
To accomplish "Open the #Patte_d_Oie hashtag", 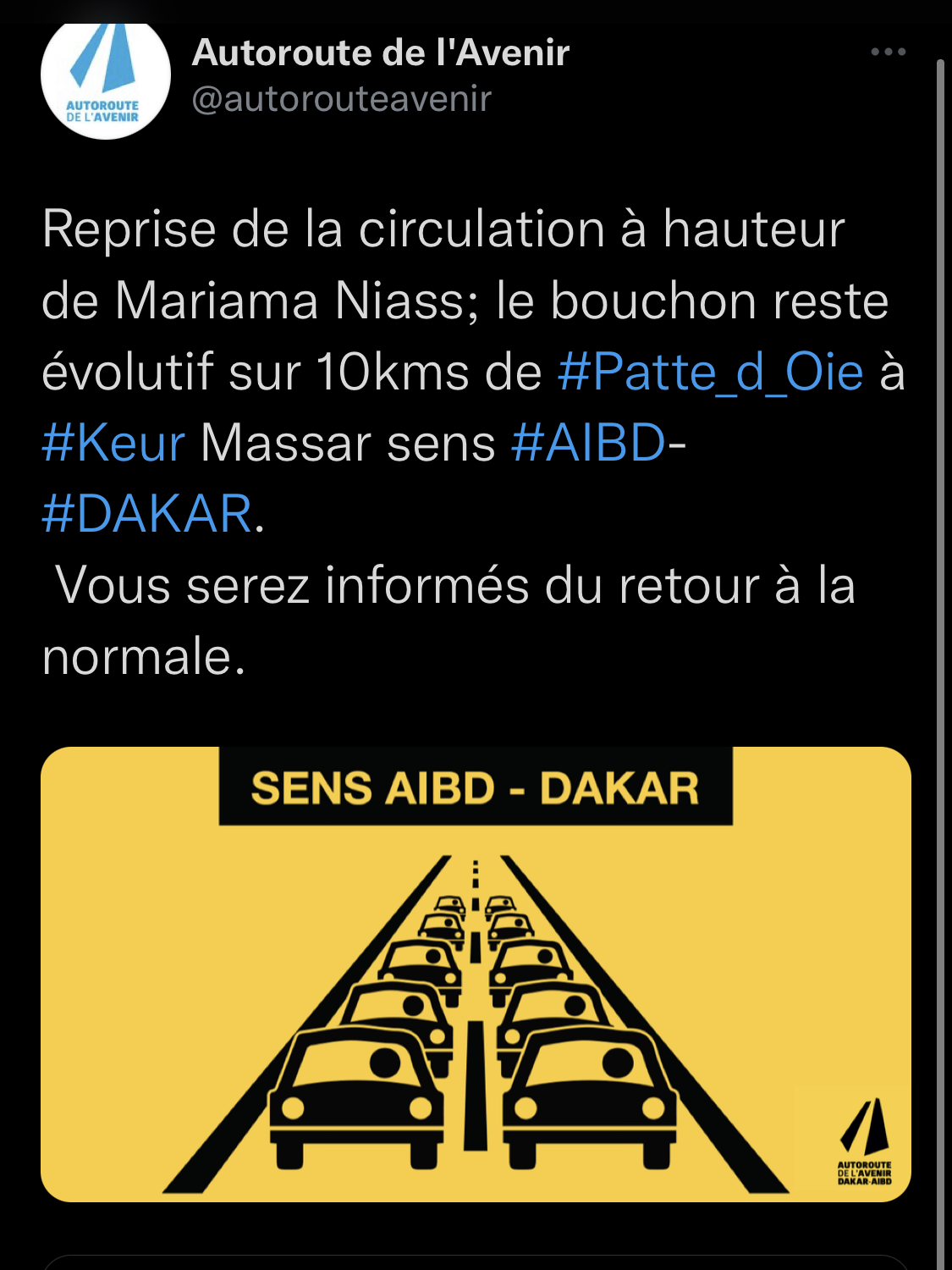I will (710, 372).
